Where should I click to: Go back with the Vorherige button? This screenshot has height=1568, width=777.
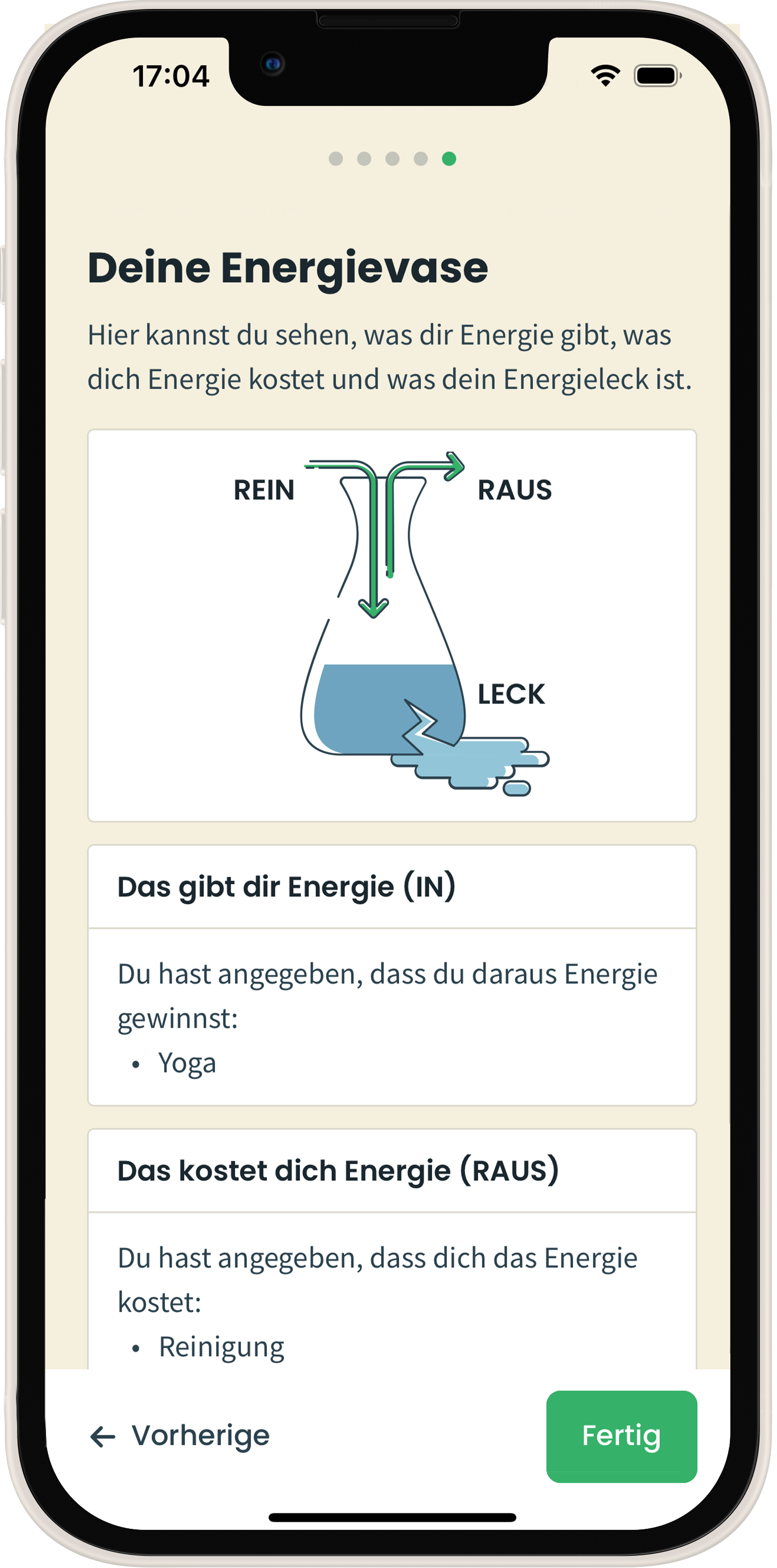tap(180, 1436)
